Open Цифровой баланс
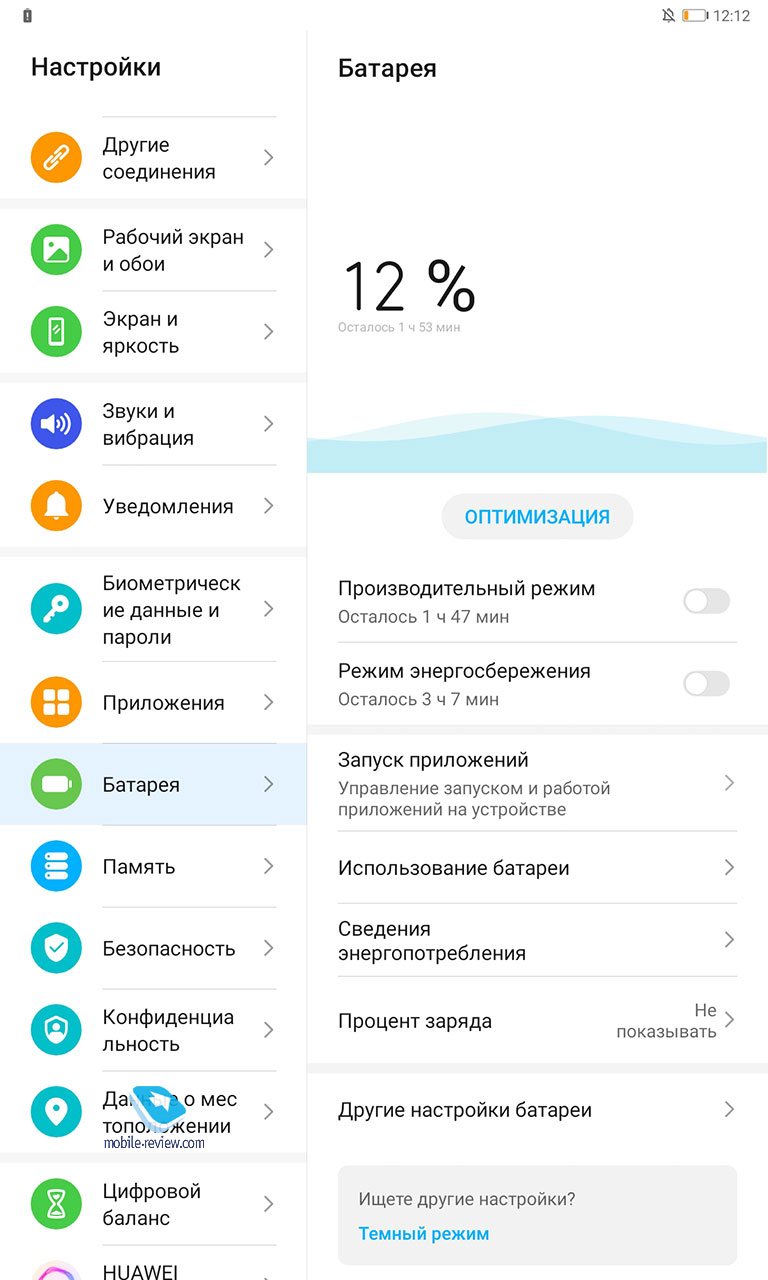The image size is (768, 1280). point(151,1204)
